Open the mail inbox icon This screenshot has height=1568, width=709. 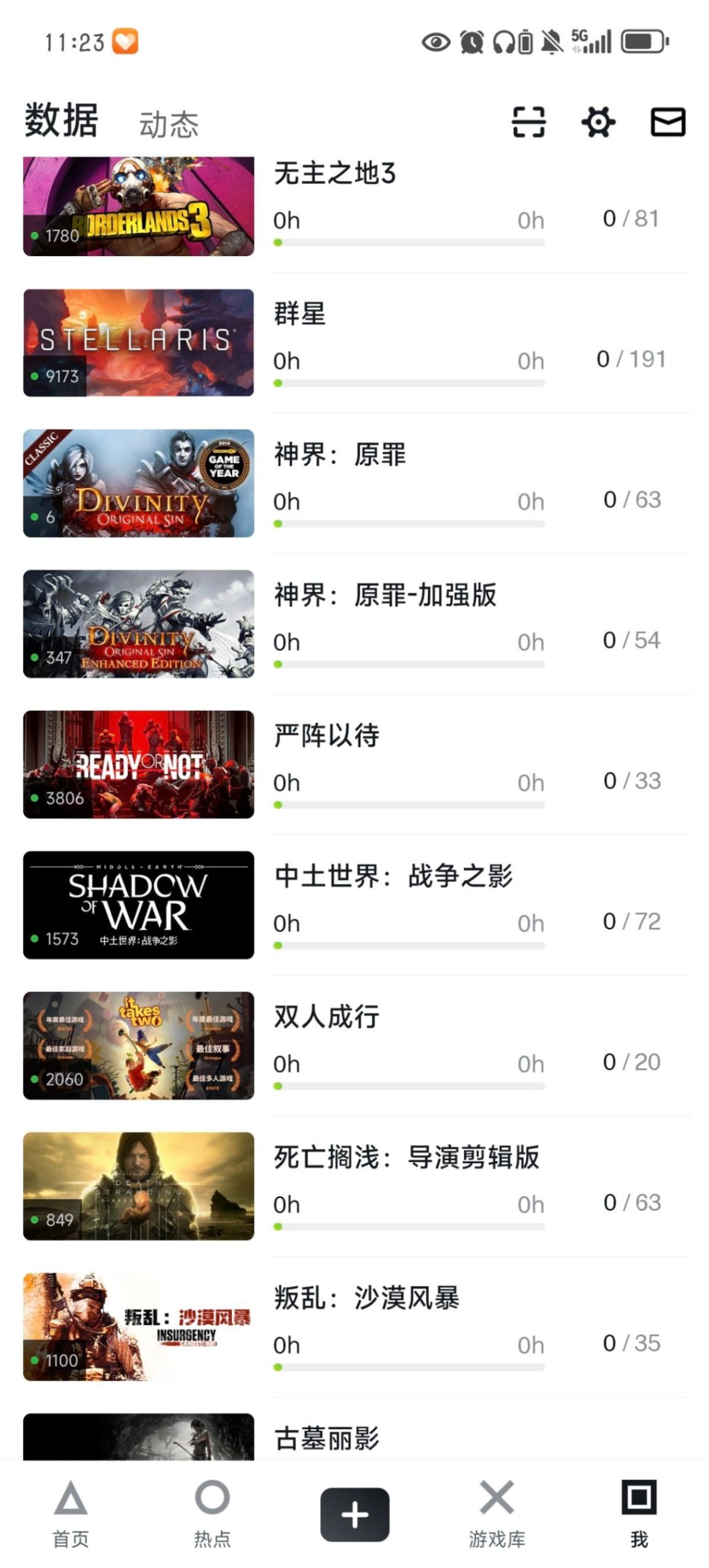click(x=667, y=122)
